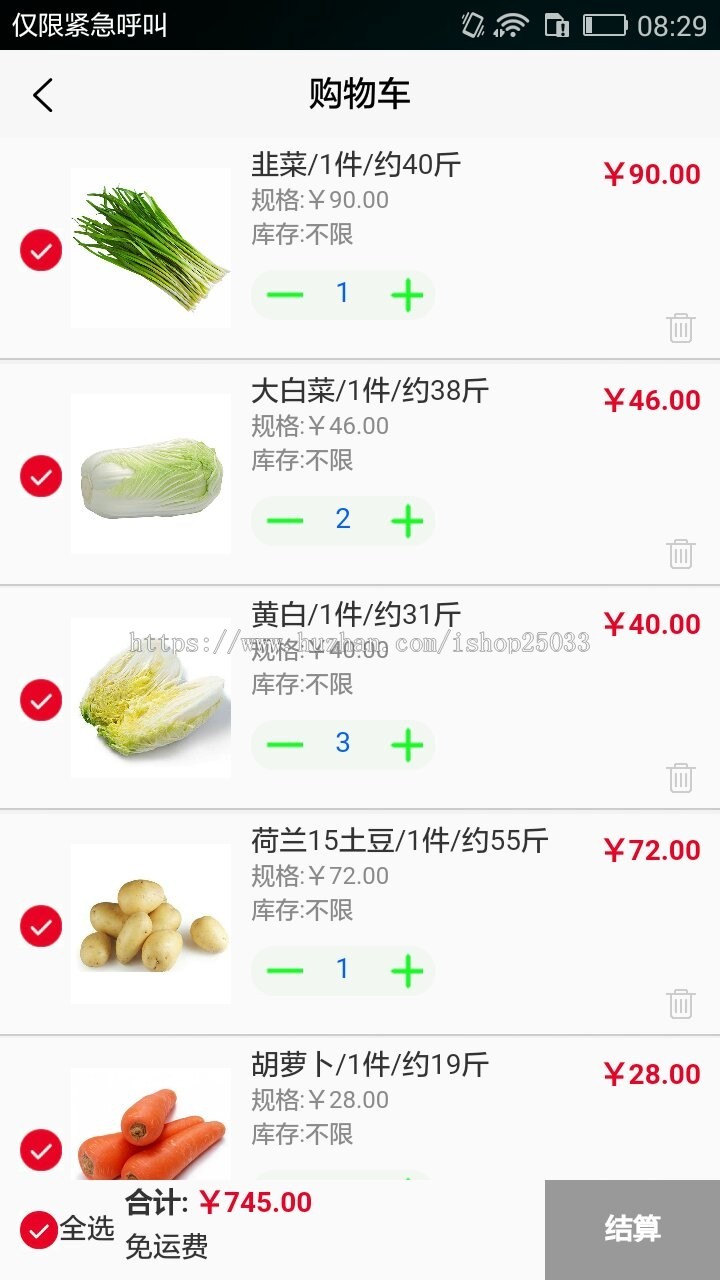Delete 大白菜 using its trash icon
720x1280 pixels.
[680, 552]
